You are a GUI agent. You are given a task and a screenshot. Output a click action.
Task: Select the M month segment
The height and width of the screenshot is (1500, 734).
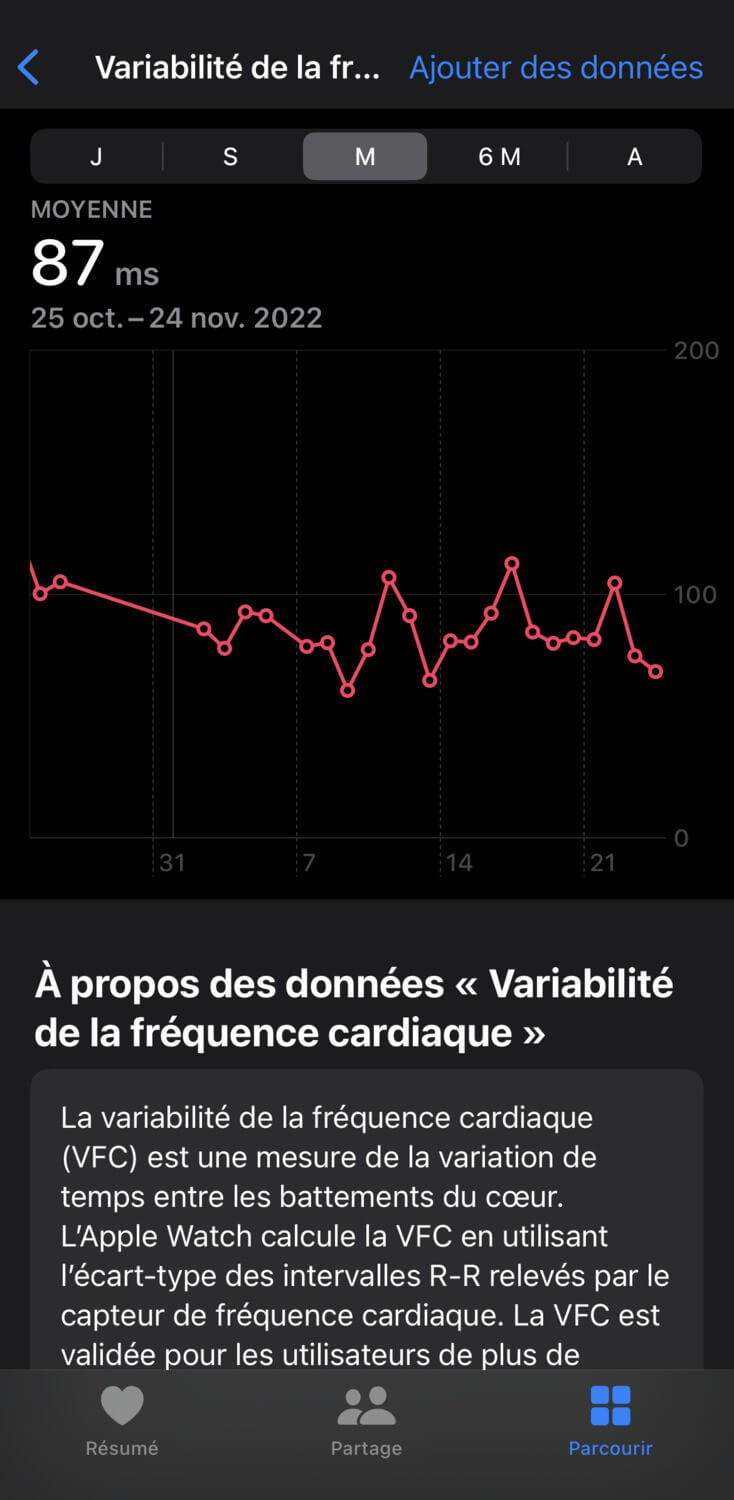click(x=365, y=157)
